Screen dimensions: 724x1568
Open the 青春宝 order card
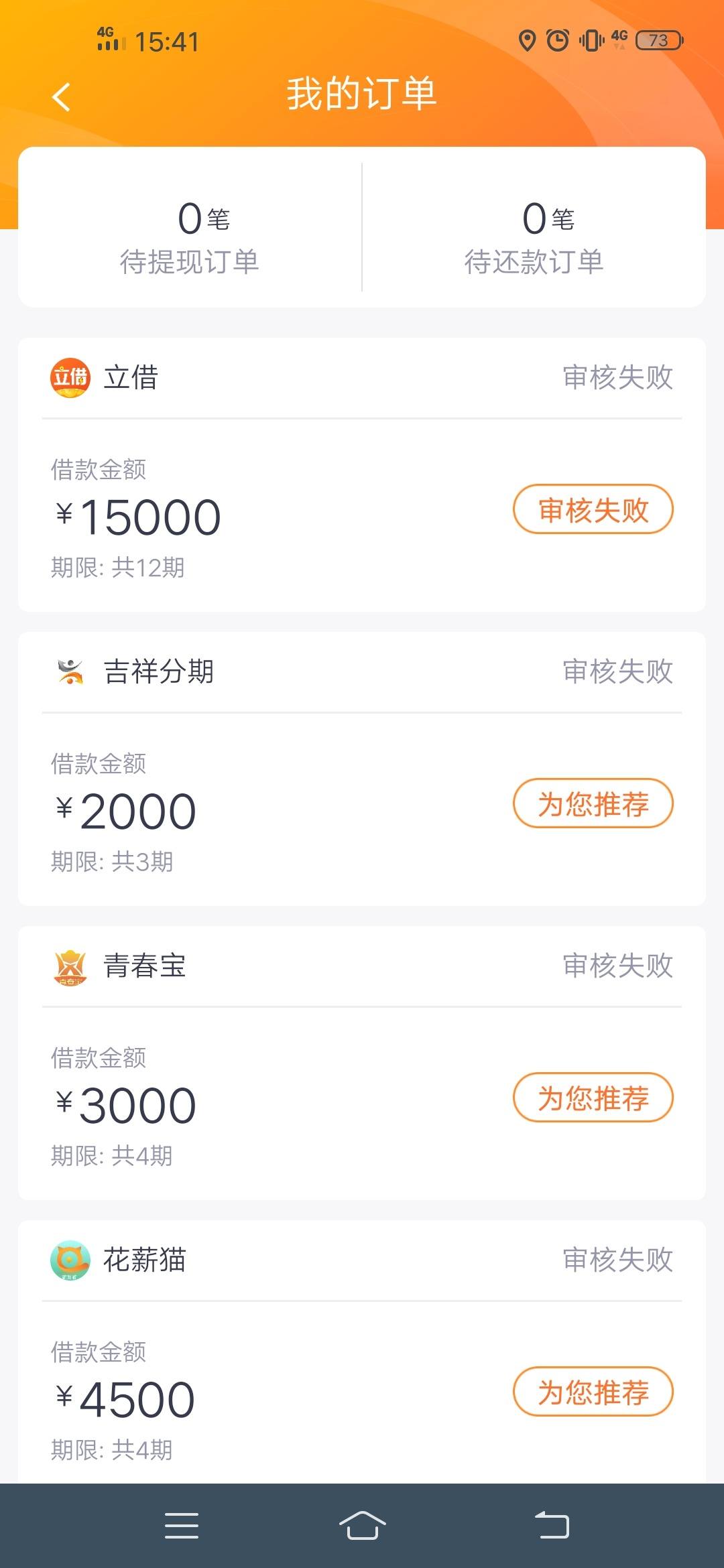[362, 1063]
